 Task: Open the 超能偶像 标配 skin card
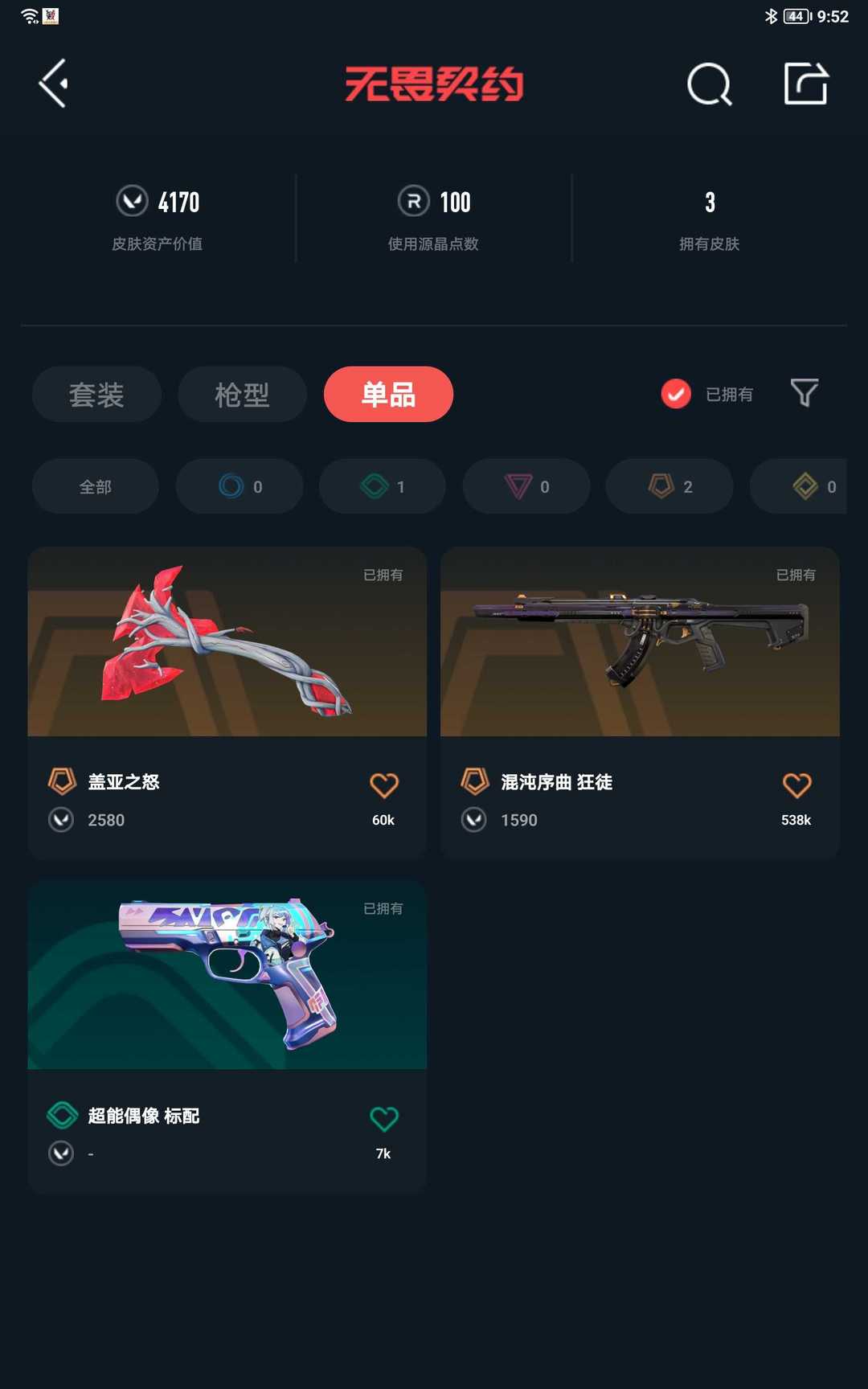click(227, 1036)
